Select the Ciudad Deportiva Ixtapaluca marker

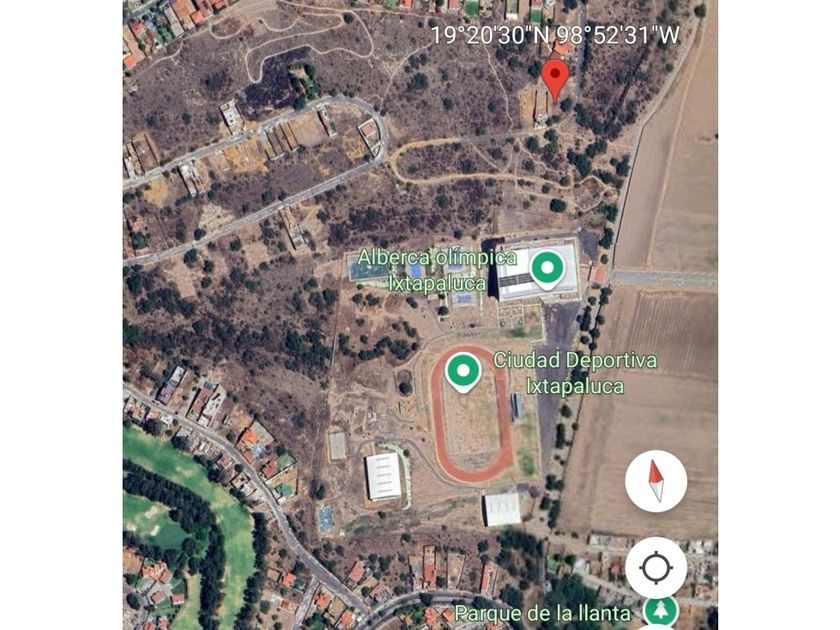pyautogui.click(x=462, y=371)
